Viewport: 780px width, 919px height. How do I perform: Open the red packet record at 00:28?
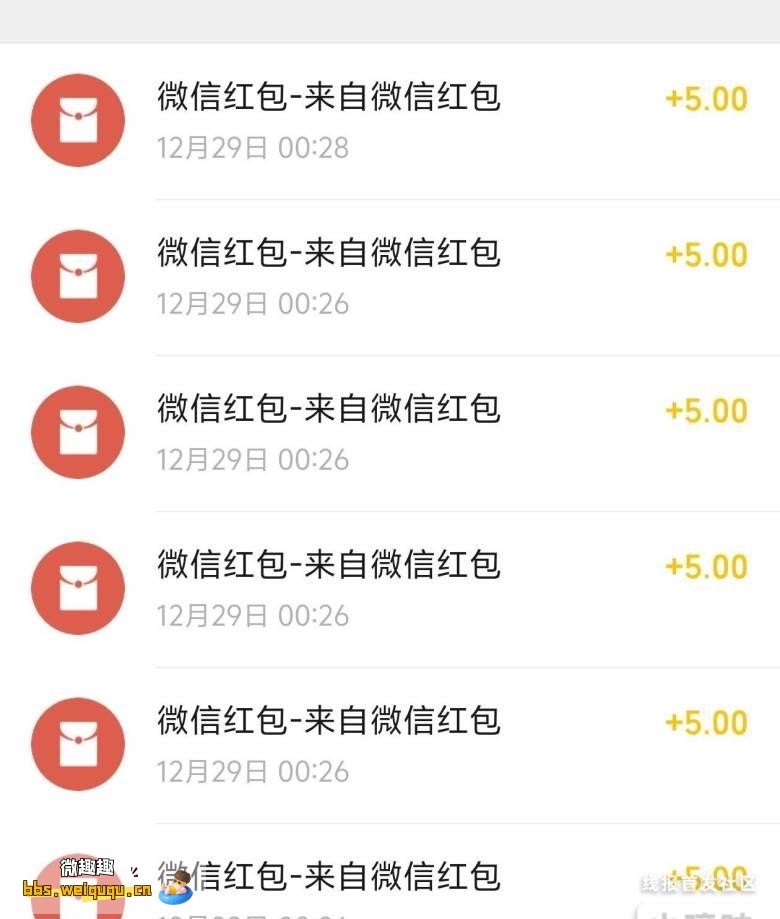[390, 121]
